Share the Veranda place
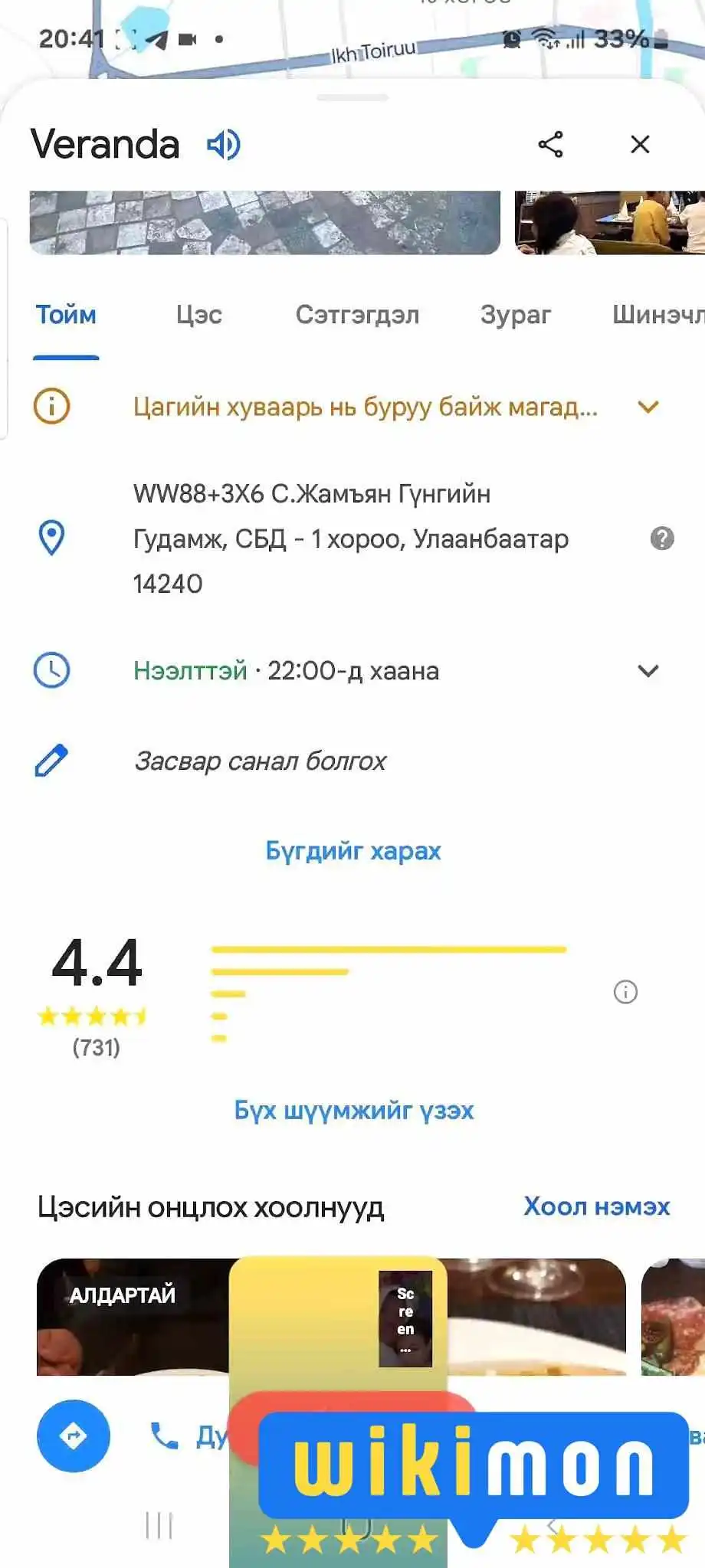This screenshot has width=705, height=1568. click(550, 144)
